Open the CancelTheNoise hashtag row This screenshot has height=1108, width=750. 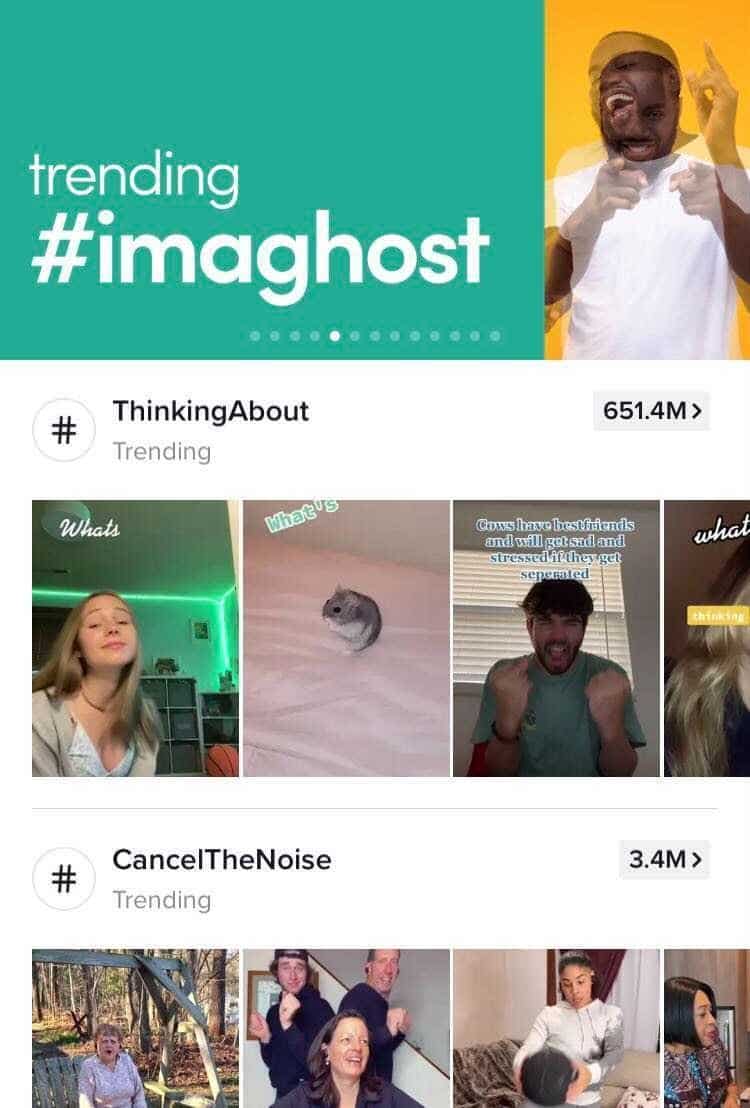(x=220, y=878)
